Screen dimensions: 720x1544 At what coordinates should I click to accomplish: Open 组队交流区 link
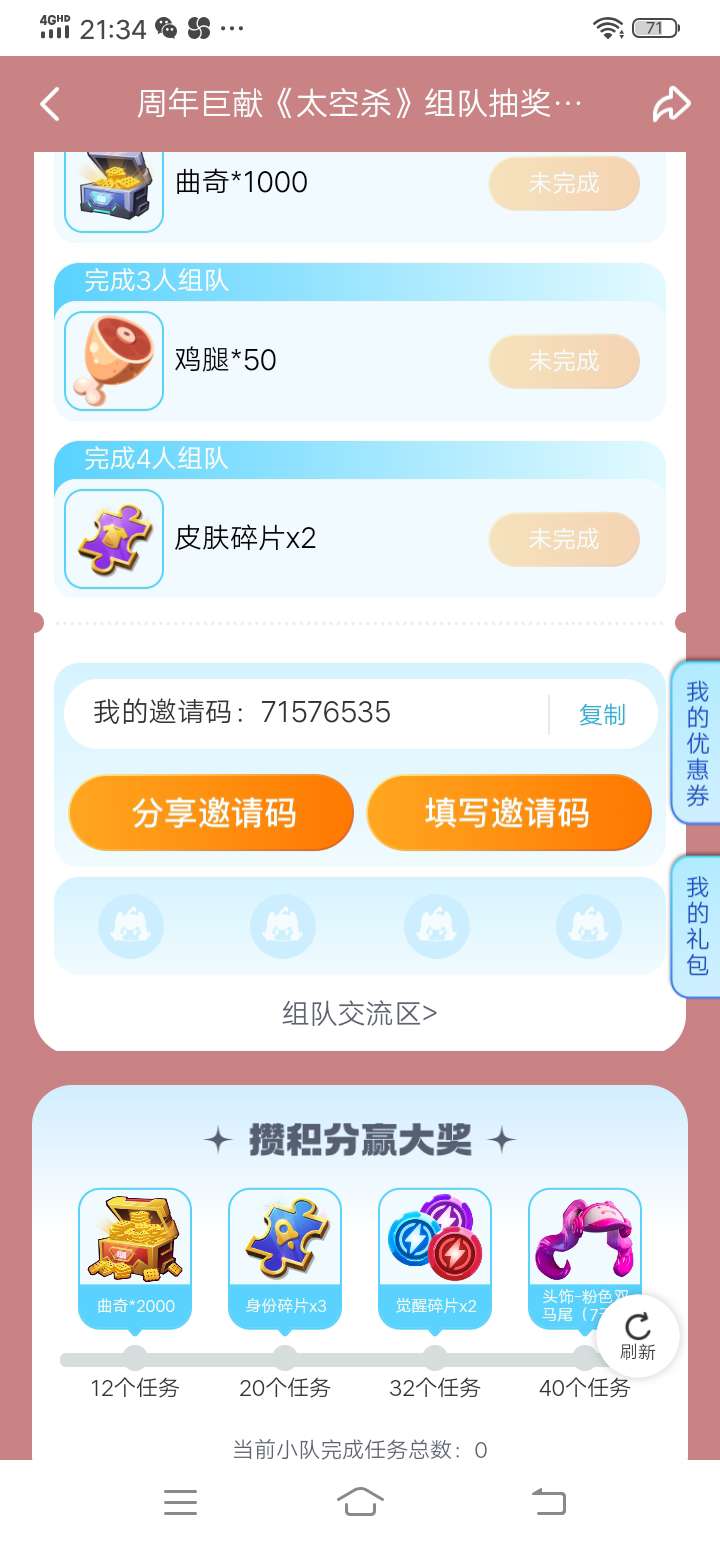[x=360, y=1014]
